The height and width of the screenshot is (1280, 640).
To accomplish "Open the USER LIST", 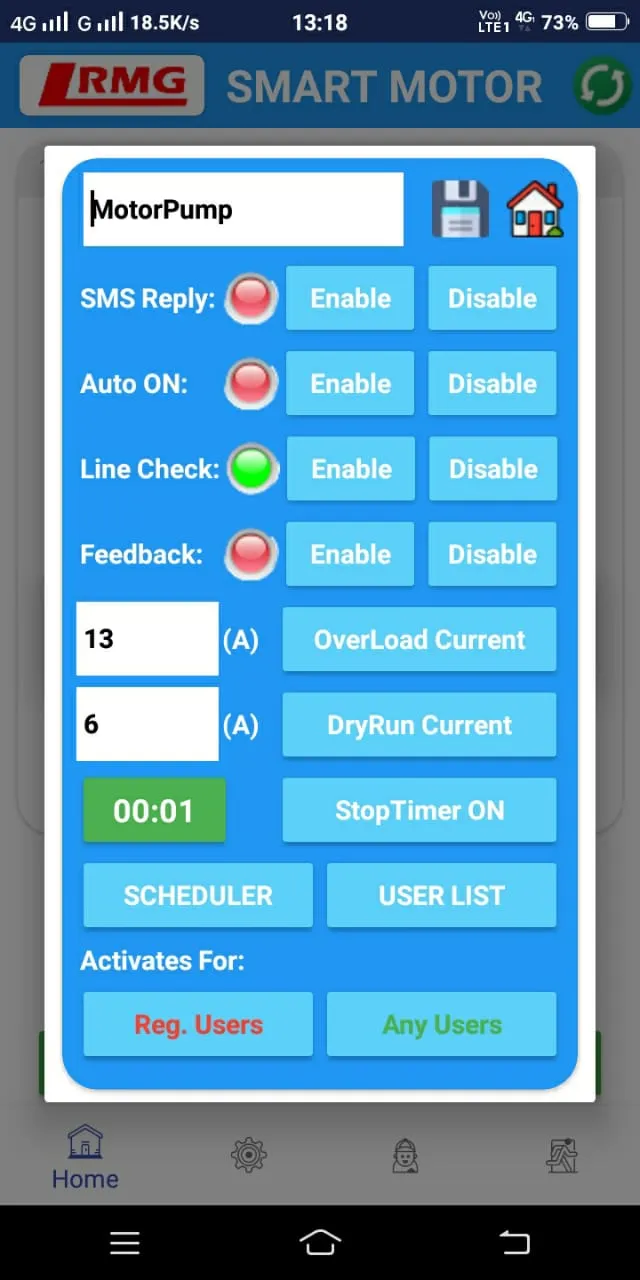I will (x=441, y=895).
